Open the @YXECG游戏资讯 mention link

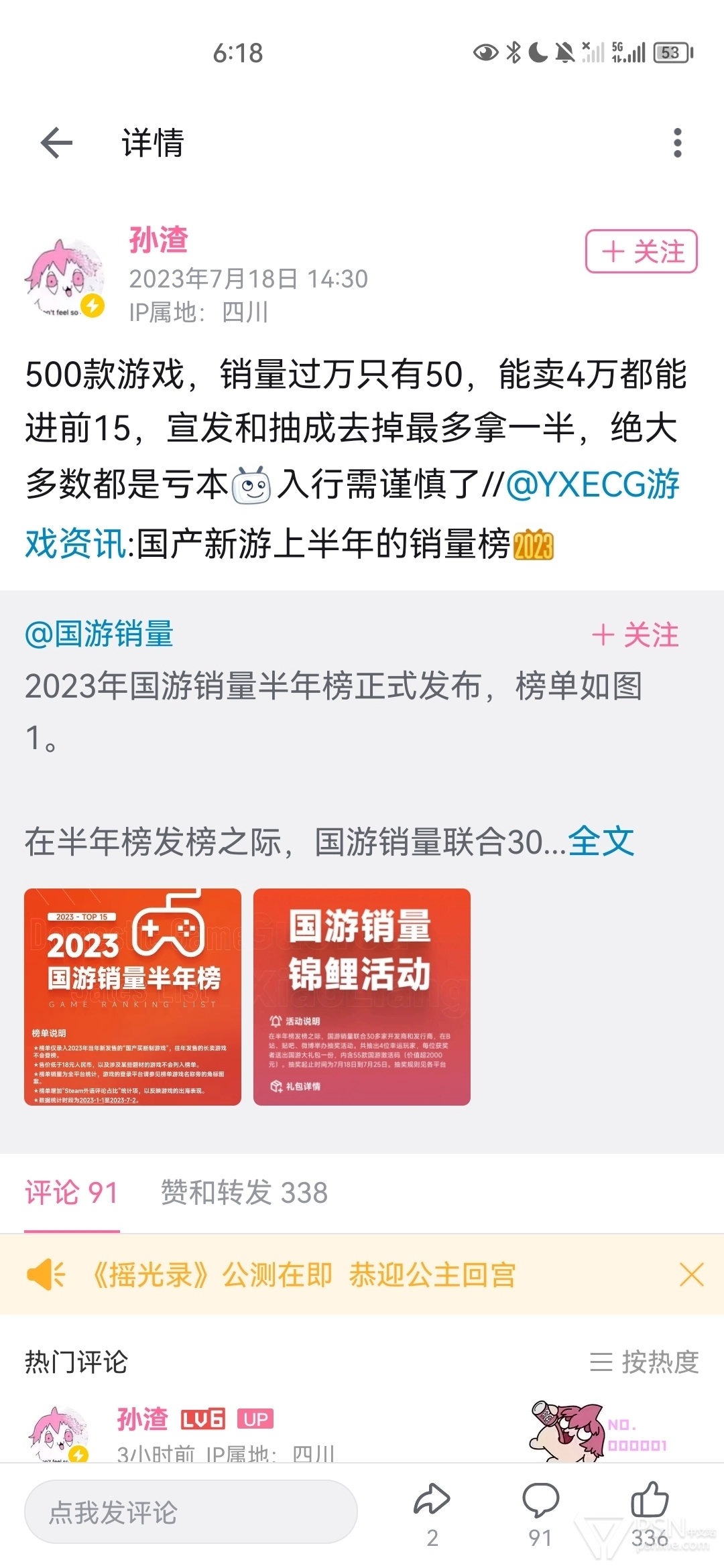click(353, 513)
